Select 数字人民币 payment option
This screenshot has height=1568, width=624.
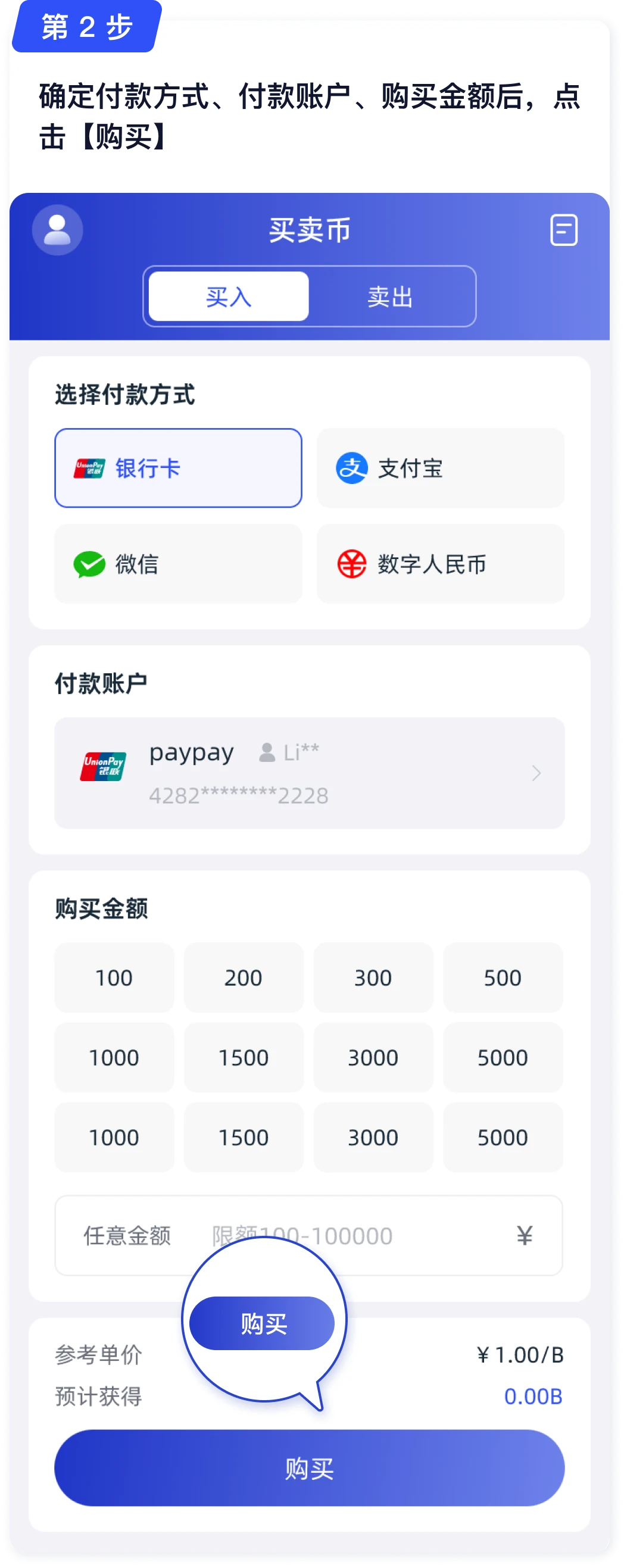[x=440, y=565]
